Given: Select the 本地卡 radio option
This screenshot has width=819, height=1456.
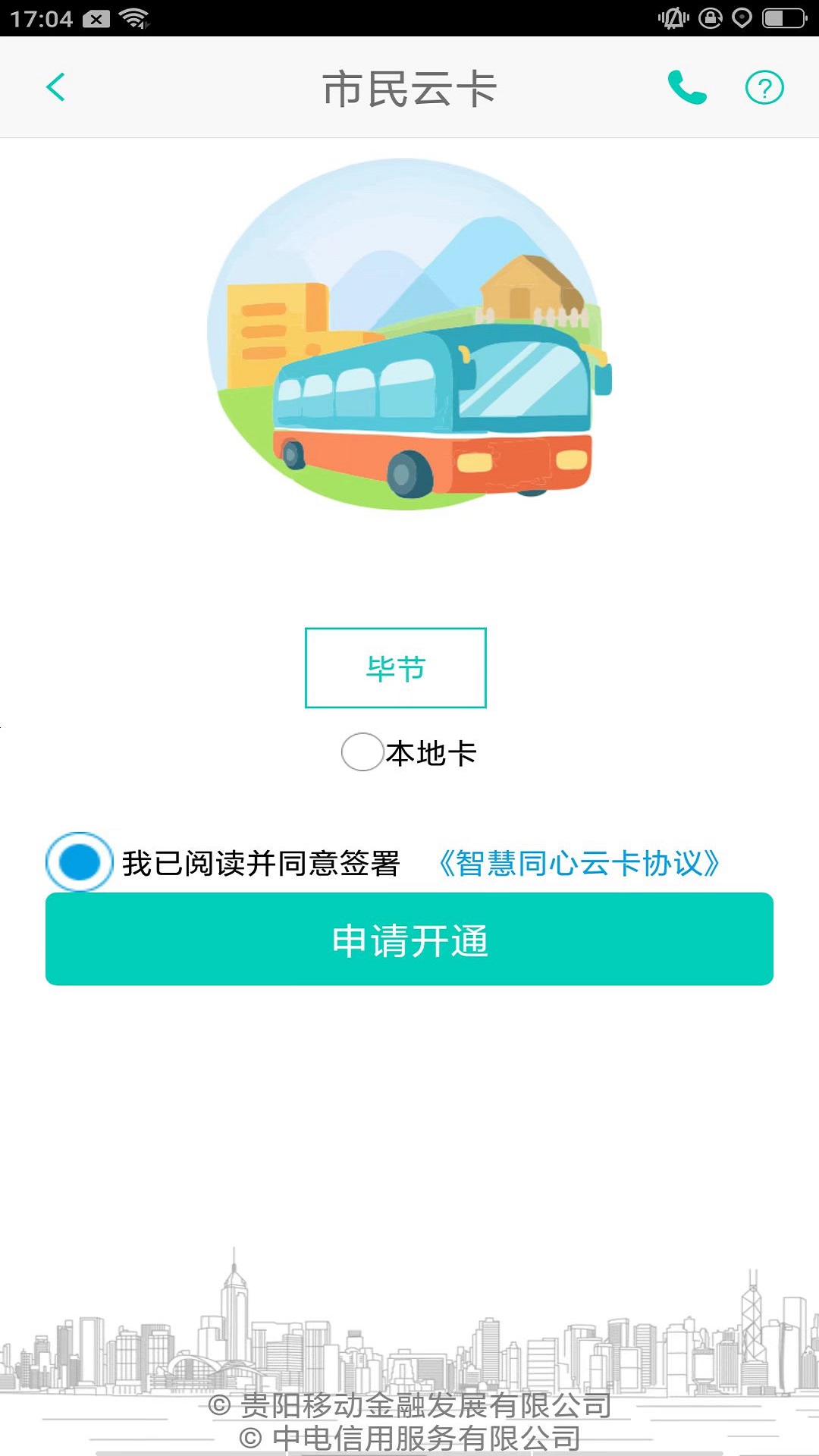Looking at the screenshot, I should coord(362,752).
